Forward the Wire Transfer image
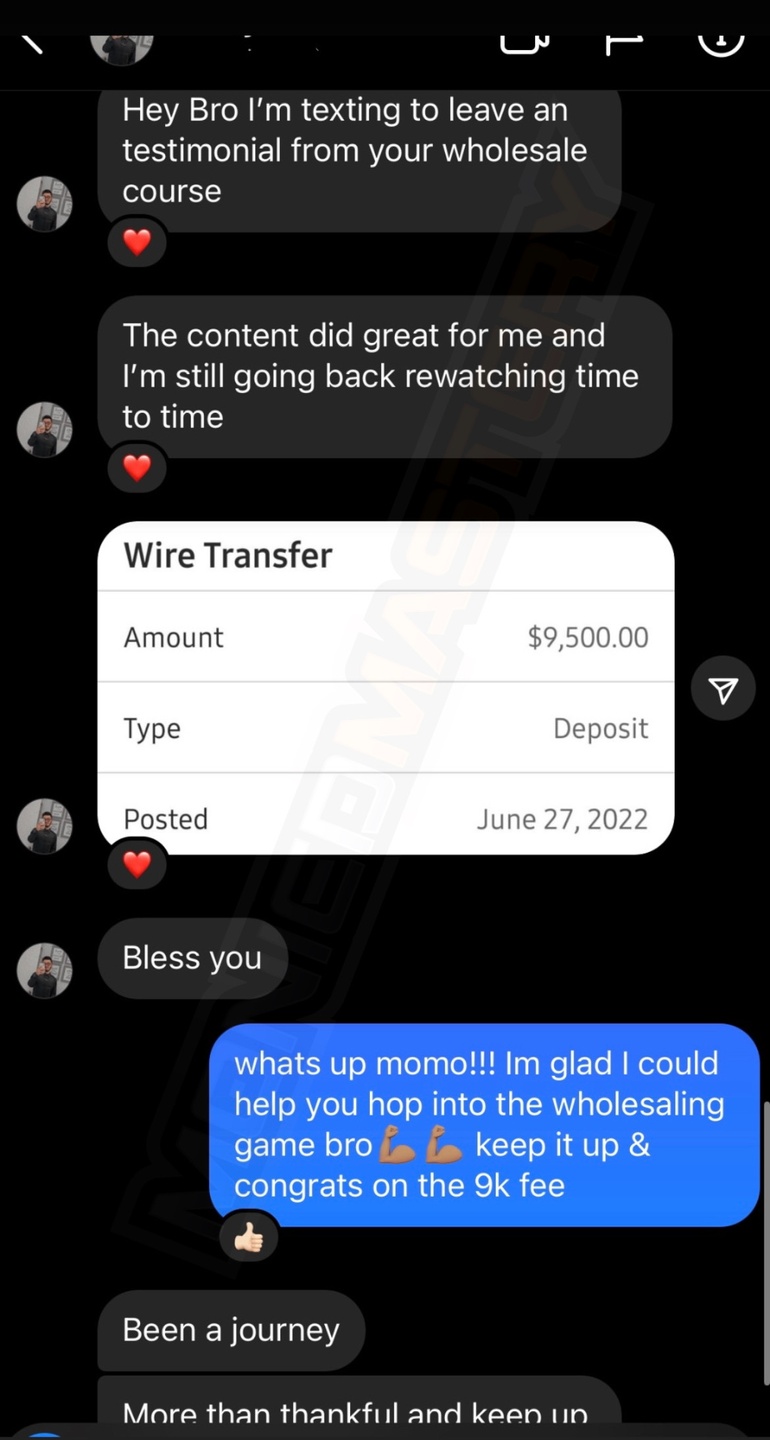The image size is (770, 1440). 723,689
